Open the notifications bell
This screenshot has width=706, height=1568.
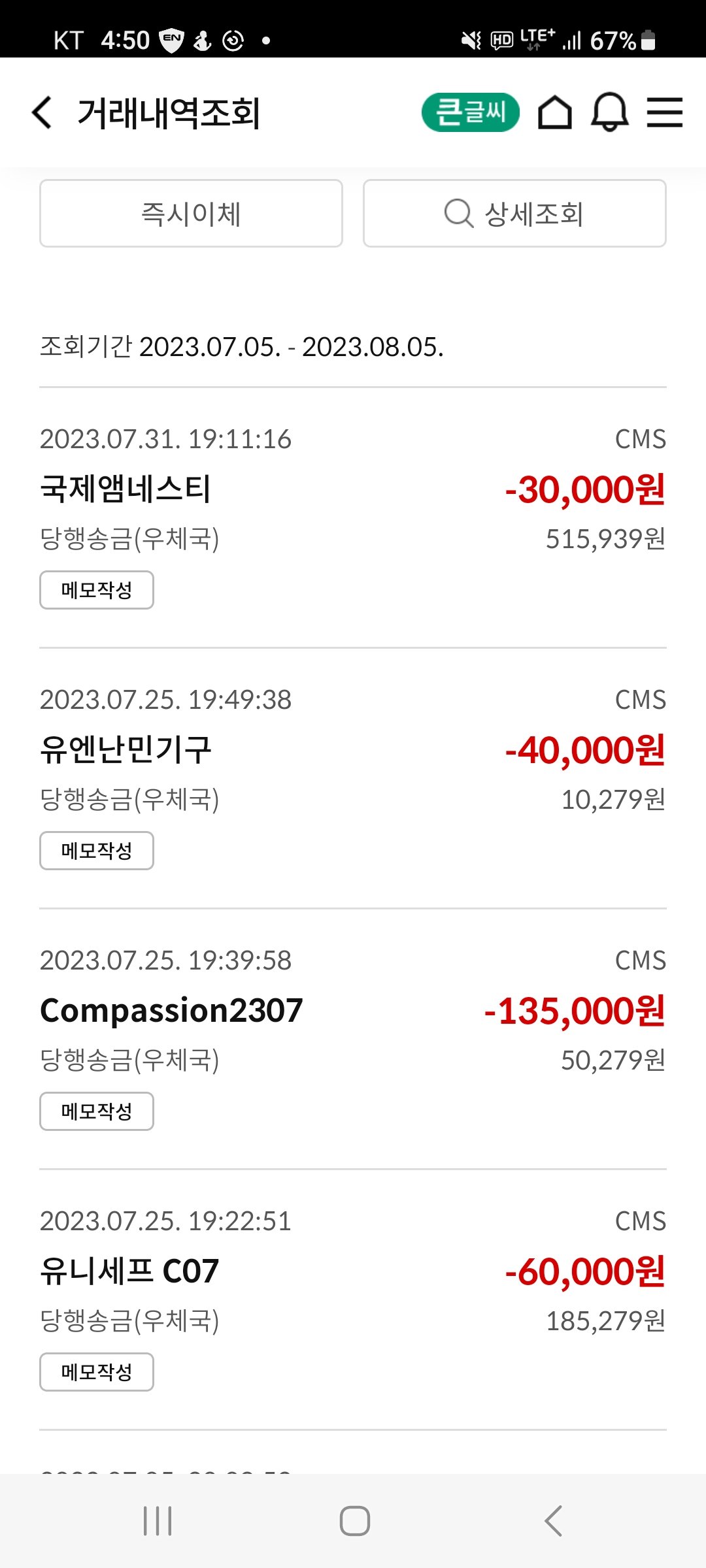click(609, 112)
